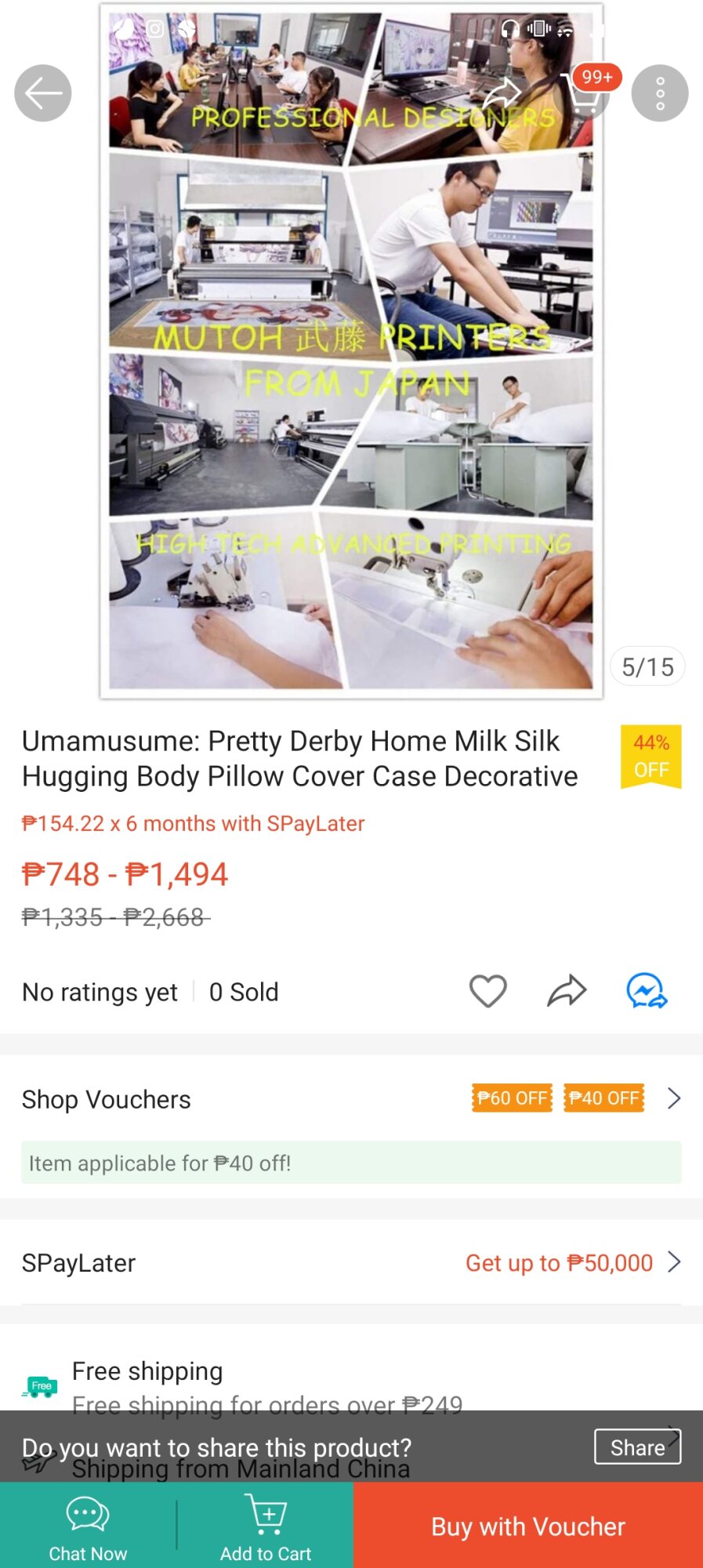
Task: Add to Cart
Action: 266,1526
